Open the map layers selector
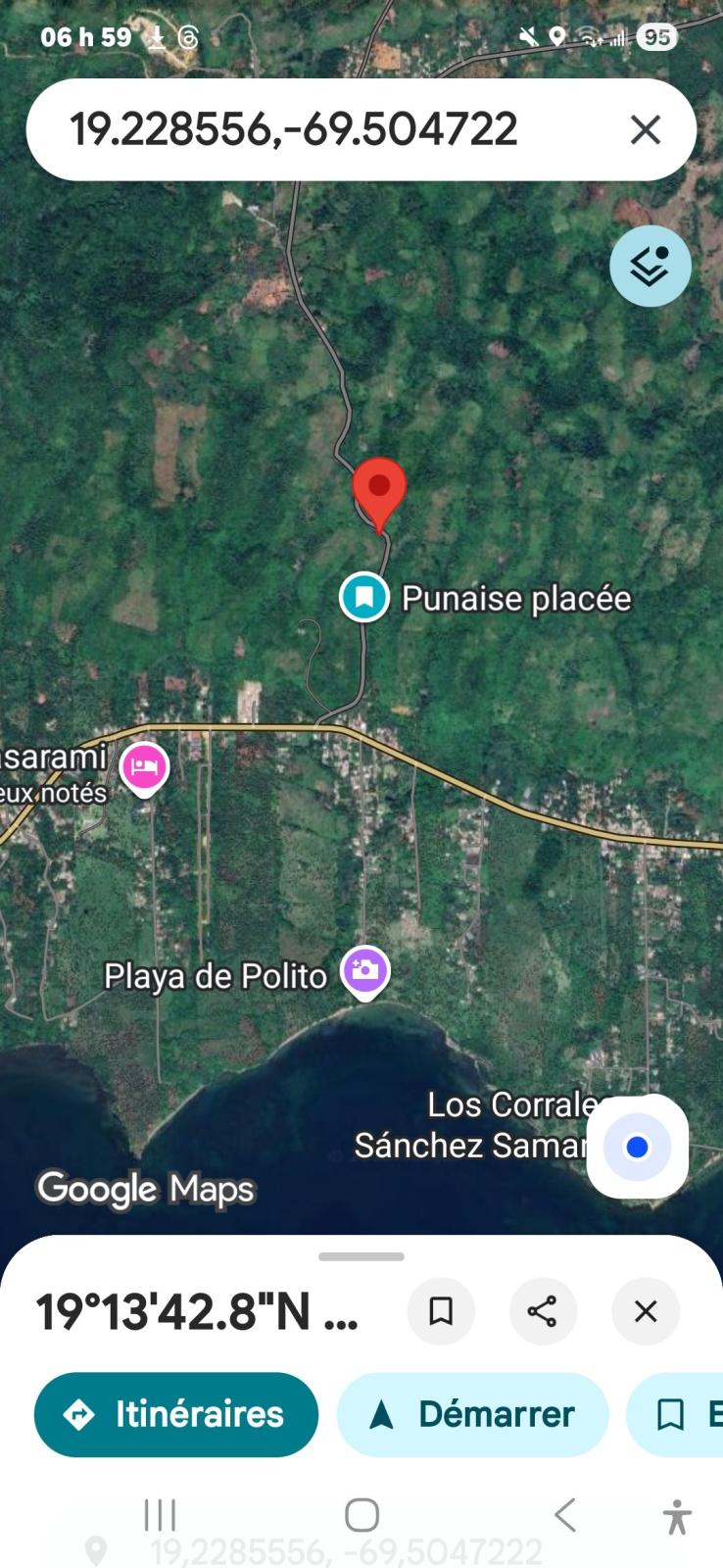 point(650,266)
